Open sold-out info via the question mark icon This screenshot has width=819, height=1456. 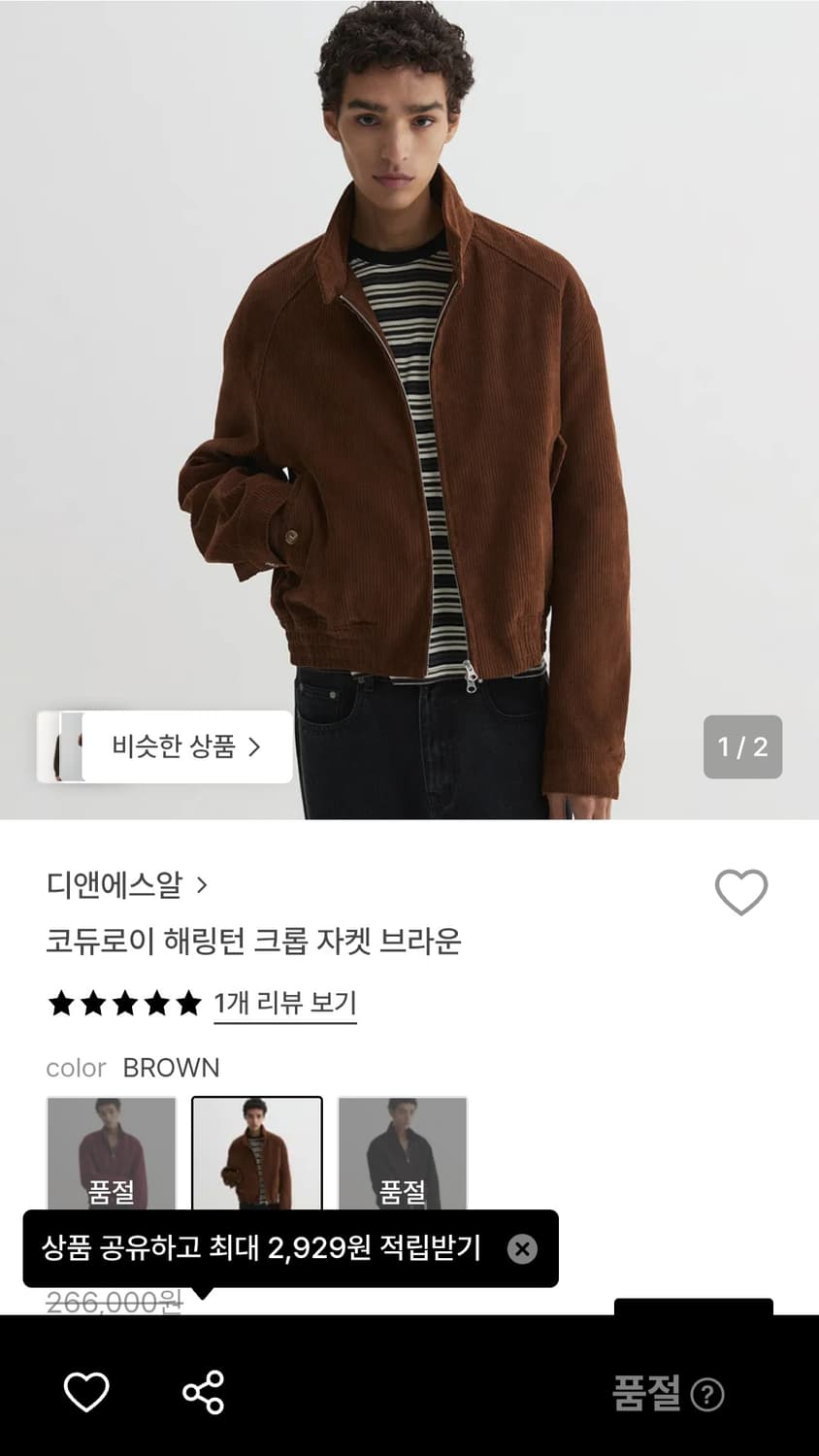pyautogui.click(x=707, y=1393)
